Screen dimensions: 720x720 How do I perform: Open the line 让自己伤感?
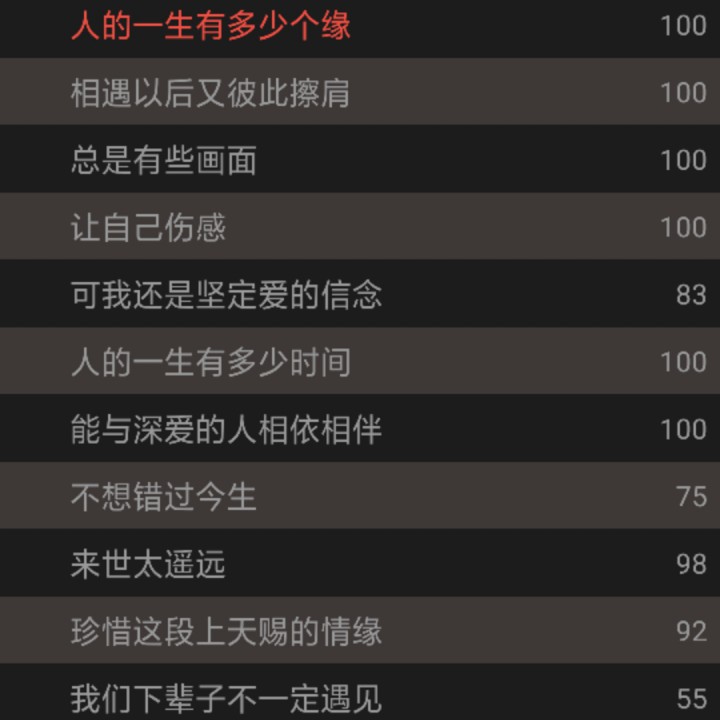148,227
